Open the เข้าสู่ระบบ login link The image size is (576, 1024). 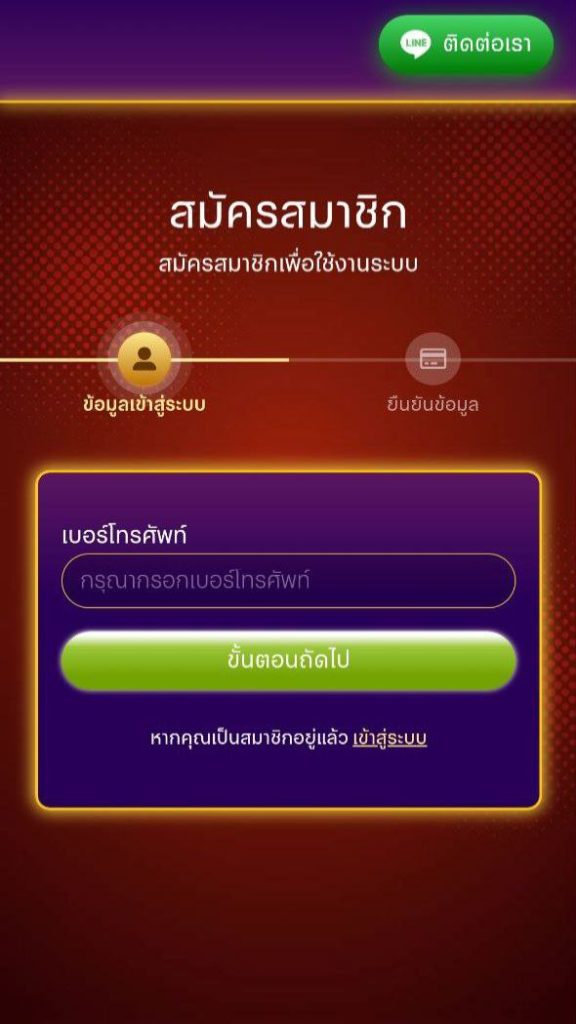(x=389, y=739)
